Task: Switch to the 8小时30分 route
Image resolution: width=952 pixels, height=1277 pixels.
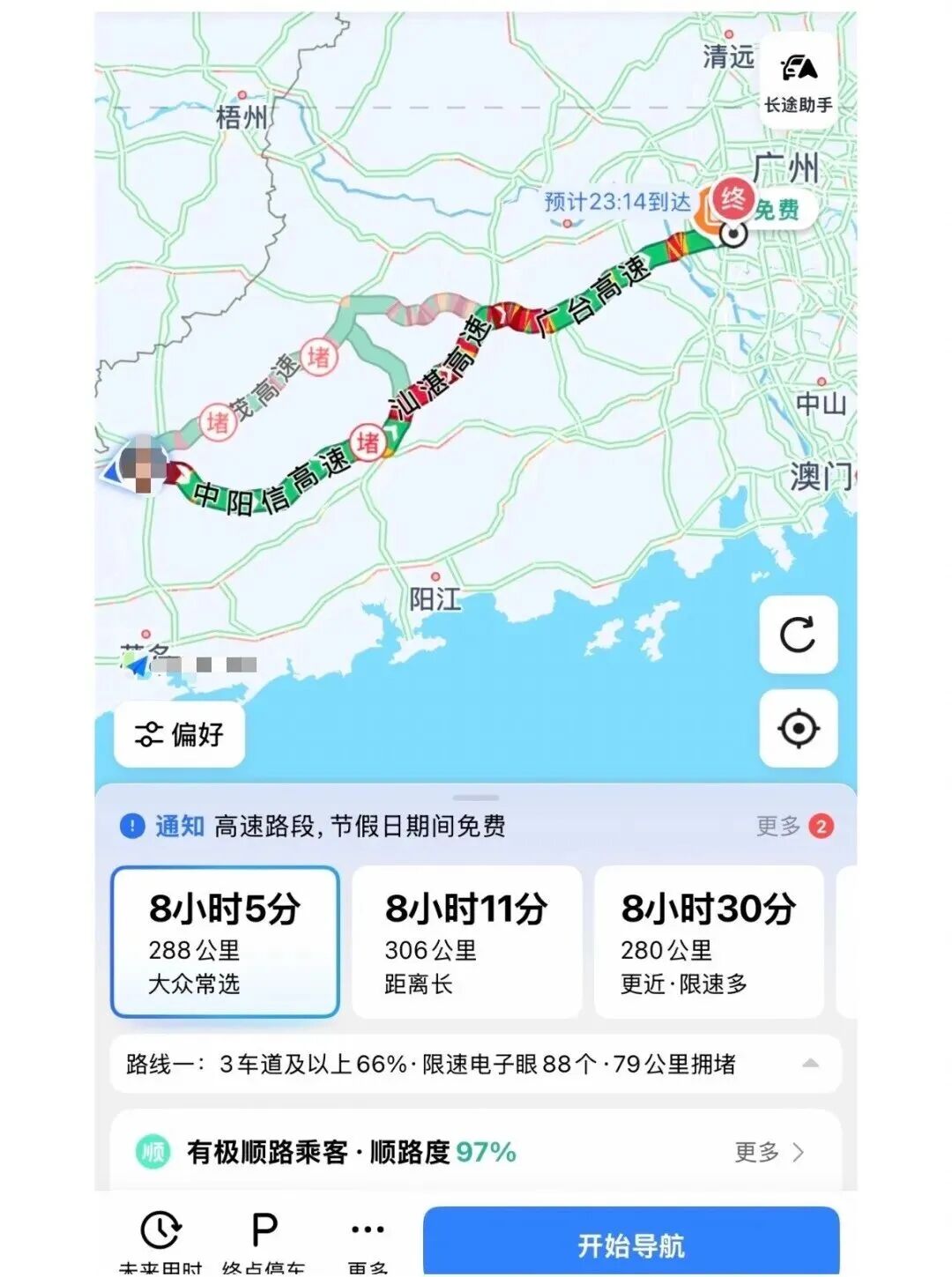Action: coord(709,941)
